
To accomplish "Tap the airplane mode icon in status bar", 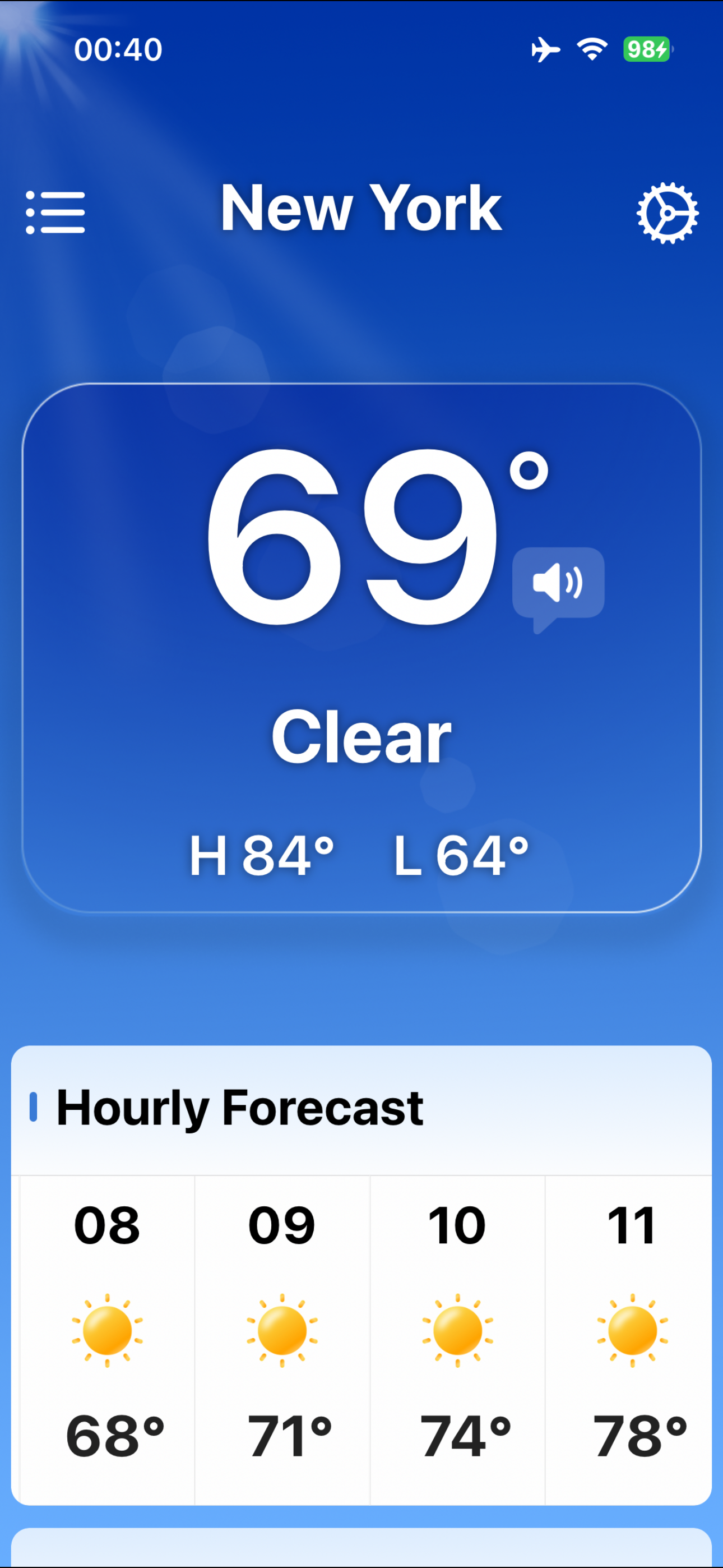I will [x=546, y=50].
